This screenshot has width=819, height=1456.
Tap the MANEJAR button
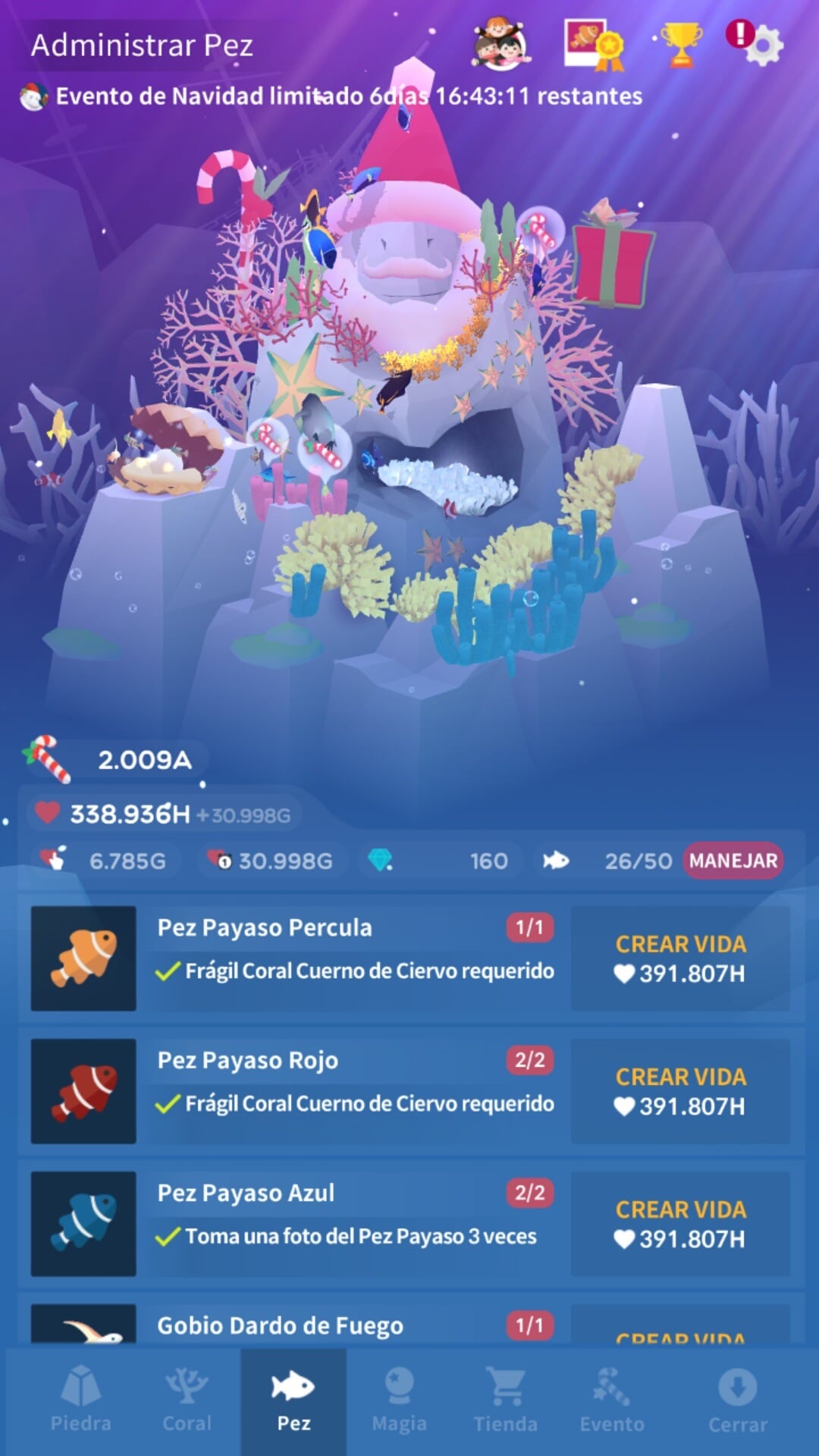[733, 861]
